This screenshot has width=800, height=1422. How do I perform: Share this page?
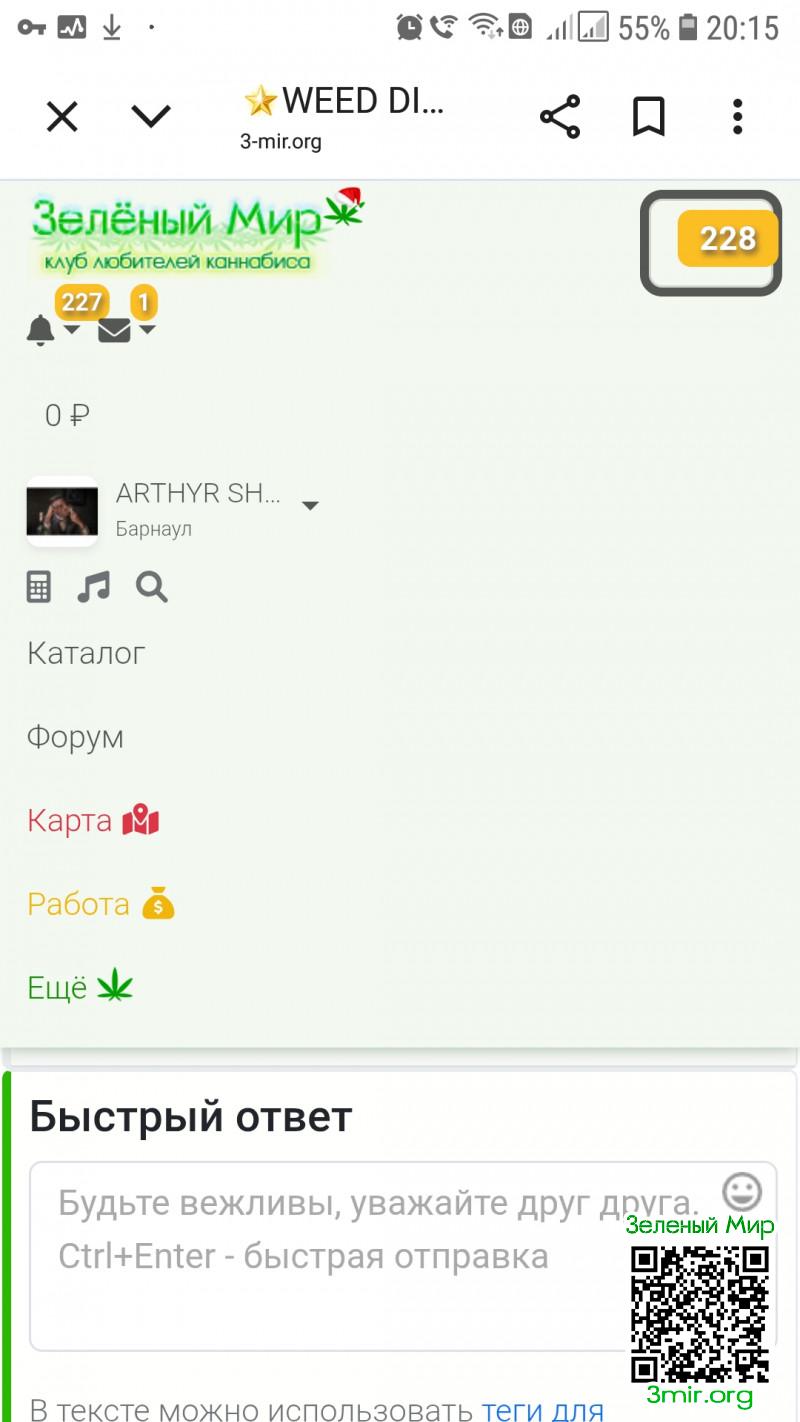560,118
